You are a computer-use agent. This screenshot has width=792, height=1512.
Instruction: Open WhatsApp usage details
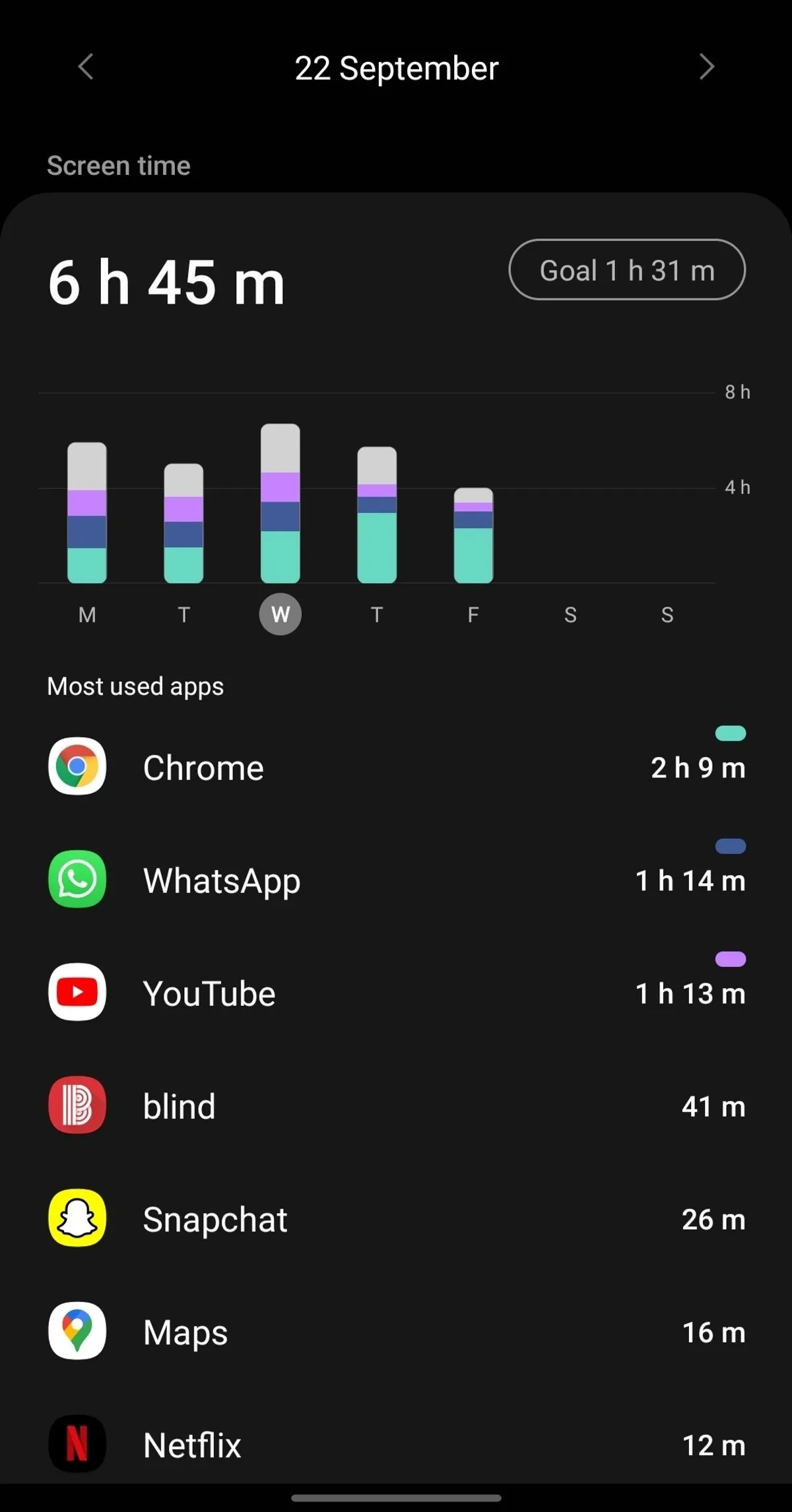click(396, 880)
